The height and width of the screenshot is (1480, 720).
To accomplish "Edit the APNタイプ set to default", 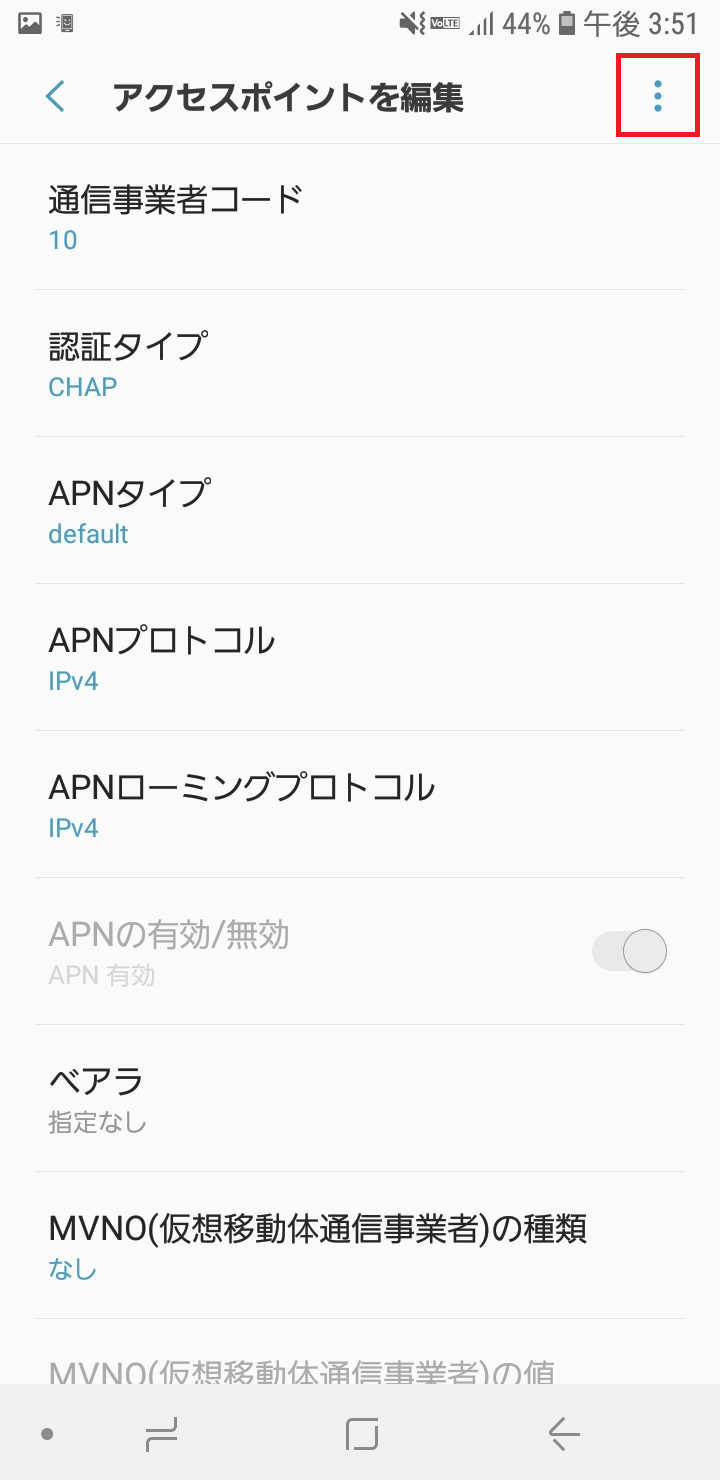I will (360, 510).
